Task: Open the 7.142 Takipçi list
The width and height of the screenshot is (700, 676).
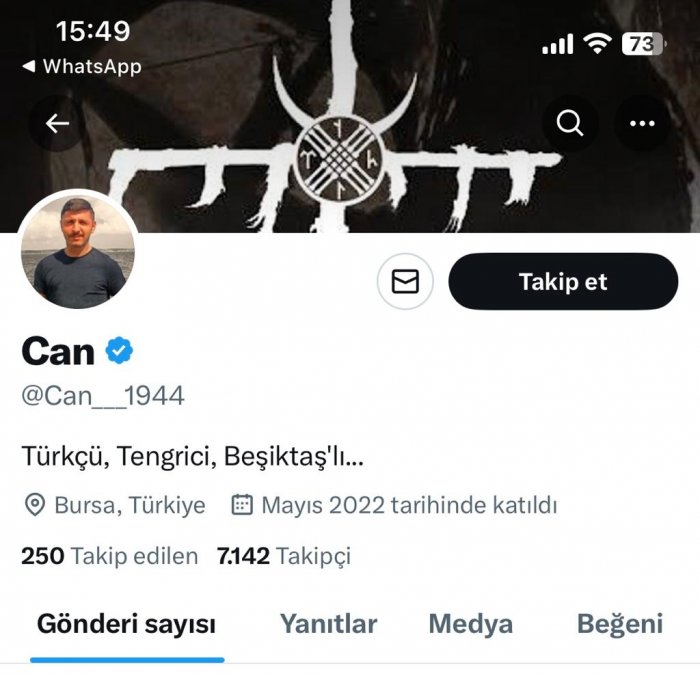Action: pyautogui.click(x=283, y=556)
